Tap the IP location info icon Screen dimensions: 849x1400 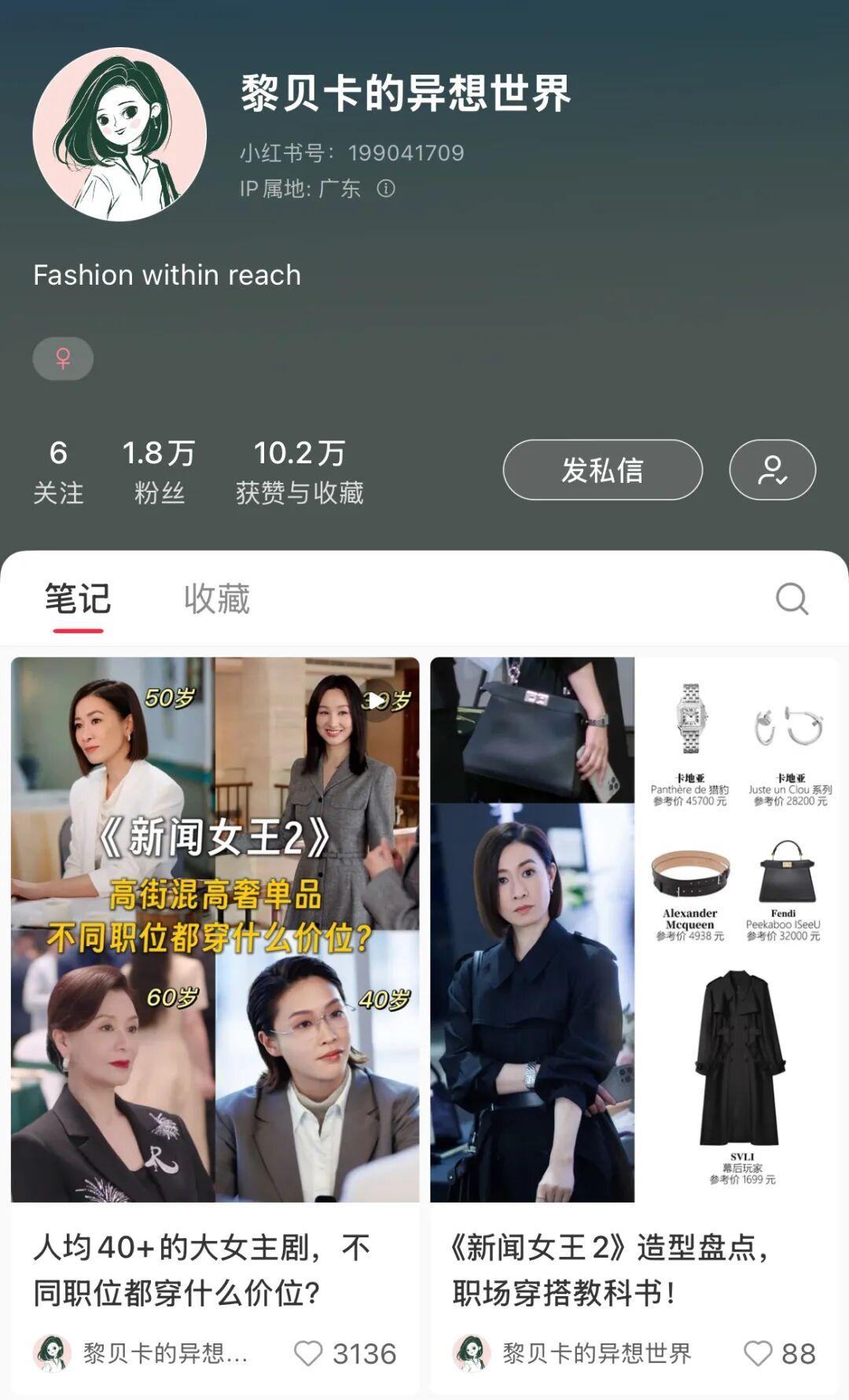[x=386, y=189]
